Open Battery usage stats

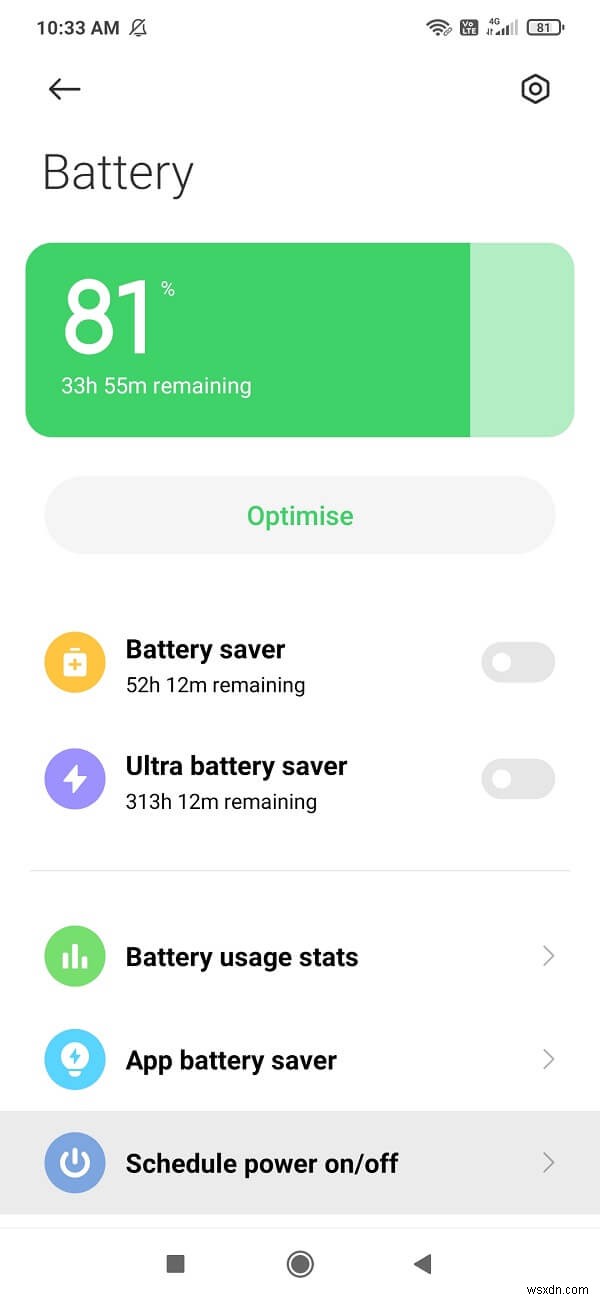click(300, 957)
